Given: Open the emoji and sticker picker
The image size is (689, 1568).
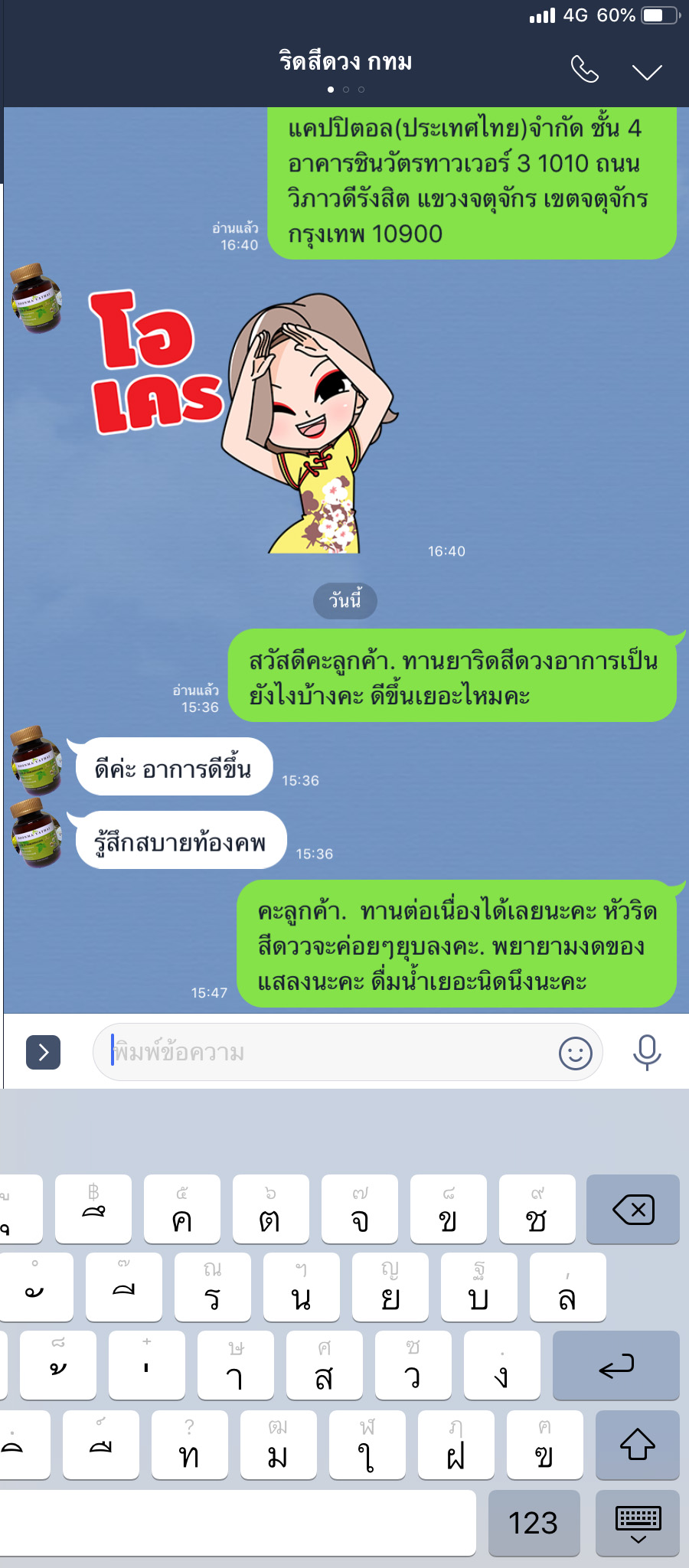Looking at the screenshot, I should [575, 1053].
